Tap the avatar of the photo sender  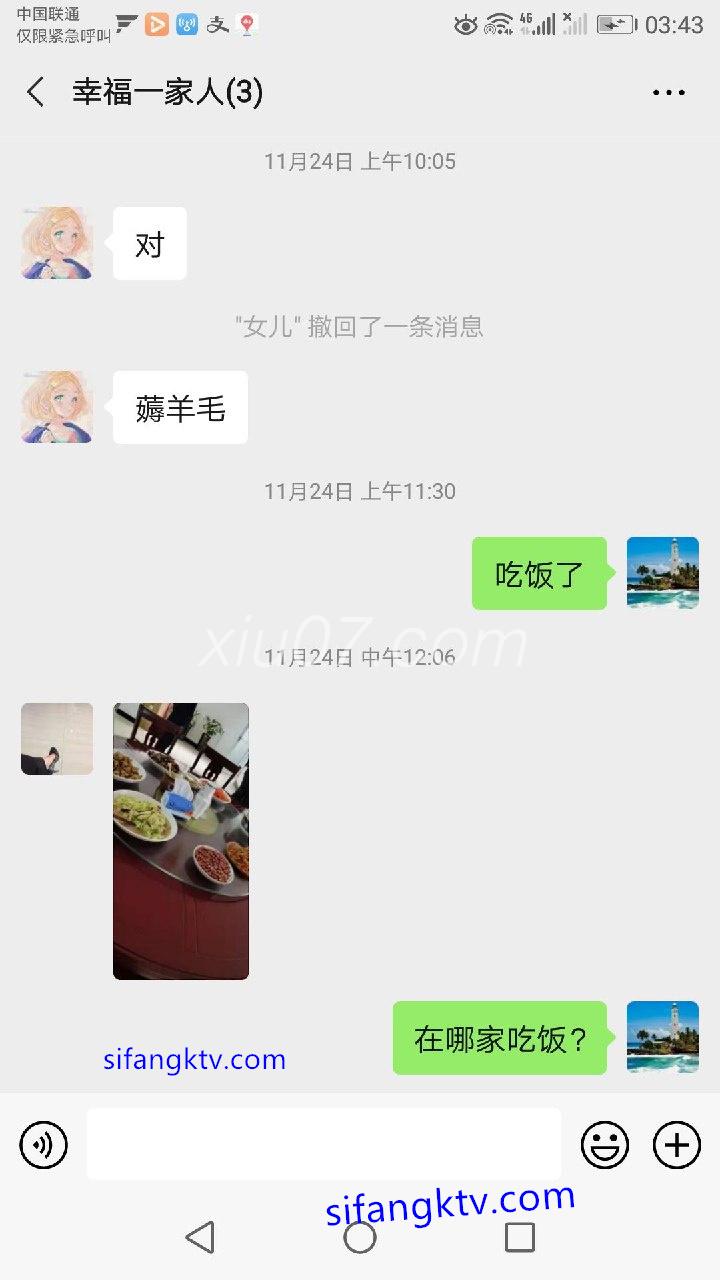click(57, 739)
